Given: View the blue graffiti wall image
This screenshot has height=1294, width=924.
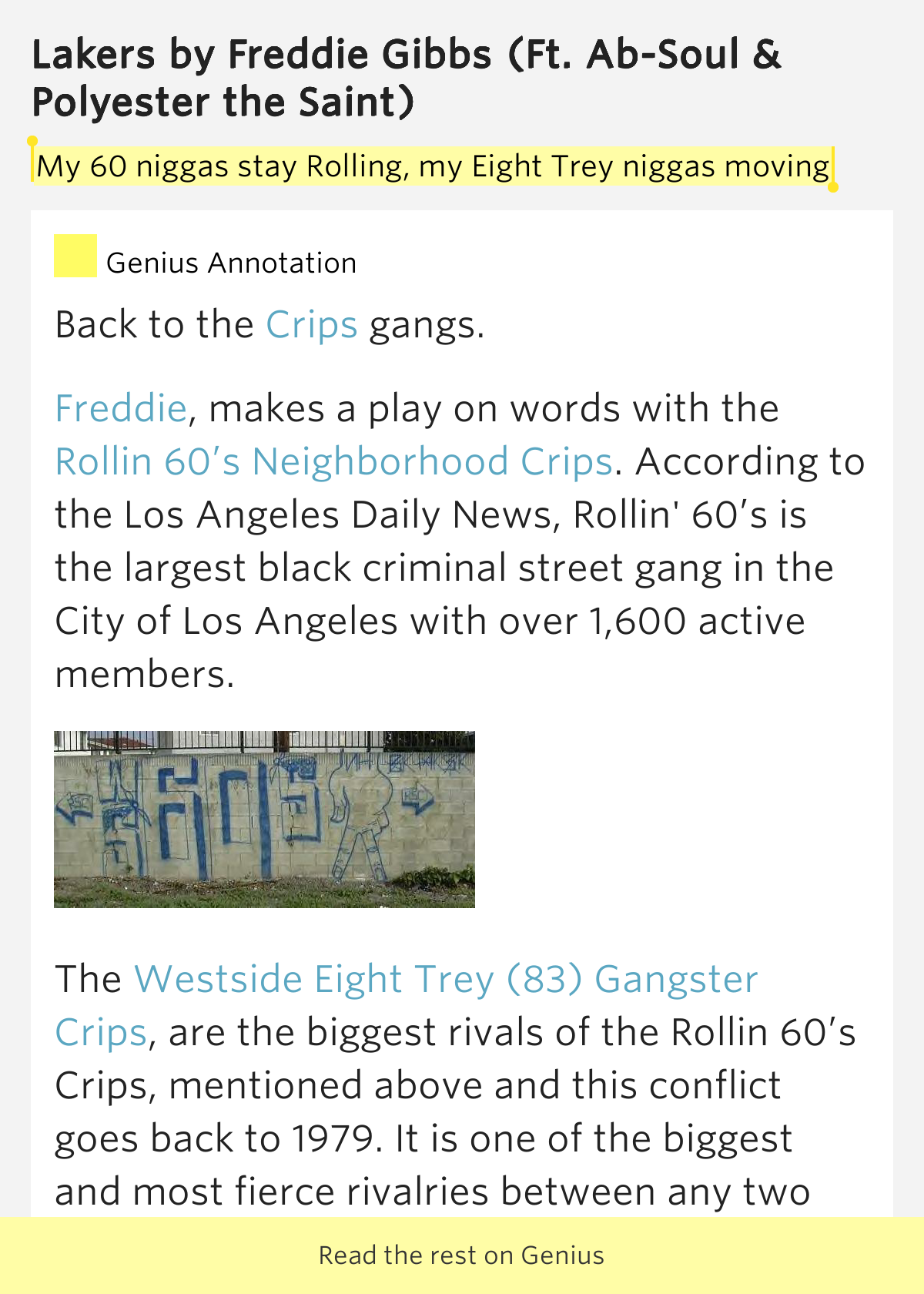Looking at the screenshot, I should click(x=264, y=819).
